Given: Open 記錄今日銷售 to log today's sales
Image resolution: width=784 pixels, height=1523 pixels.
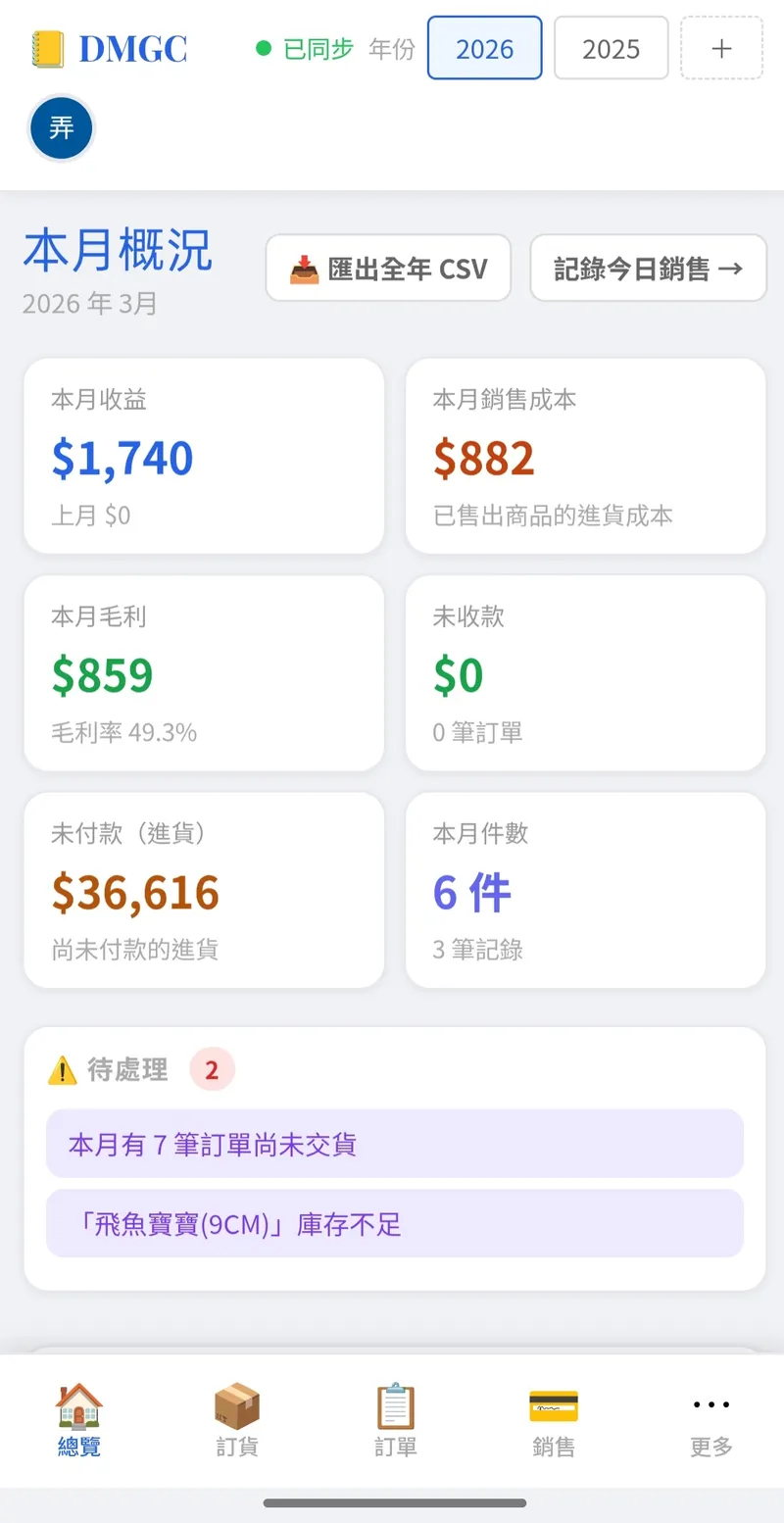Looking at the screenshot, I should tap(648, 268).
